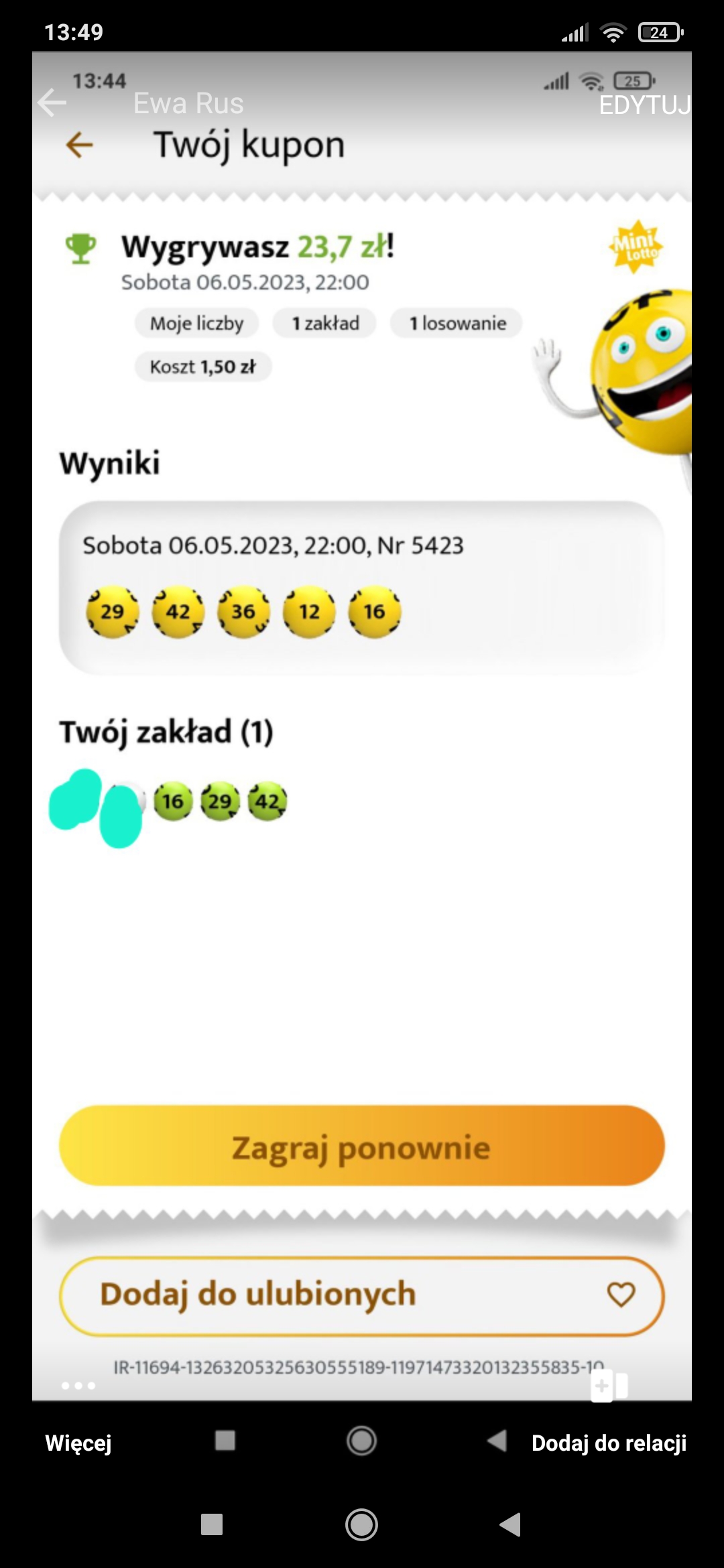Open the Więcej options menu
724x1568 pixels.
(x=78, y=1443)
